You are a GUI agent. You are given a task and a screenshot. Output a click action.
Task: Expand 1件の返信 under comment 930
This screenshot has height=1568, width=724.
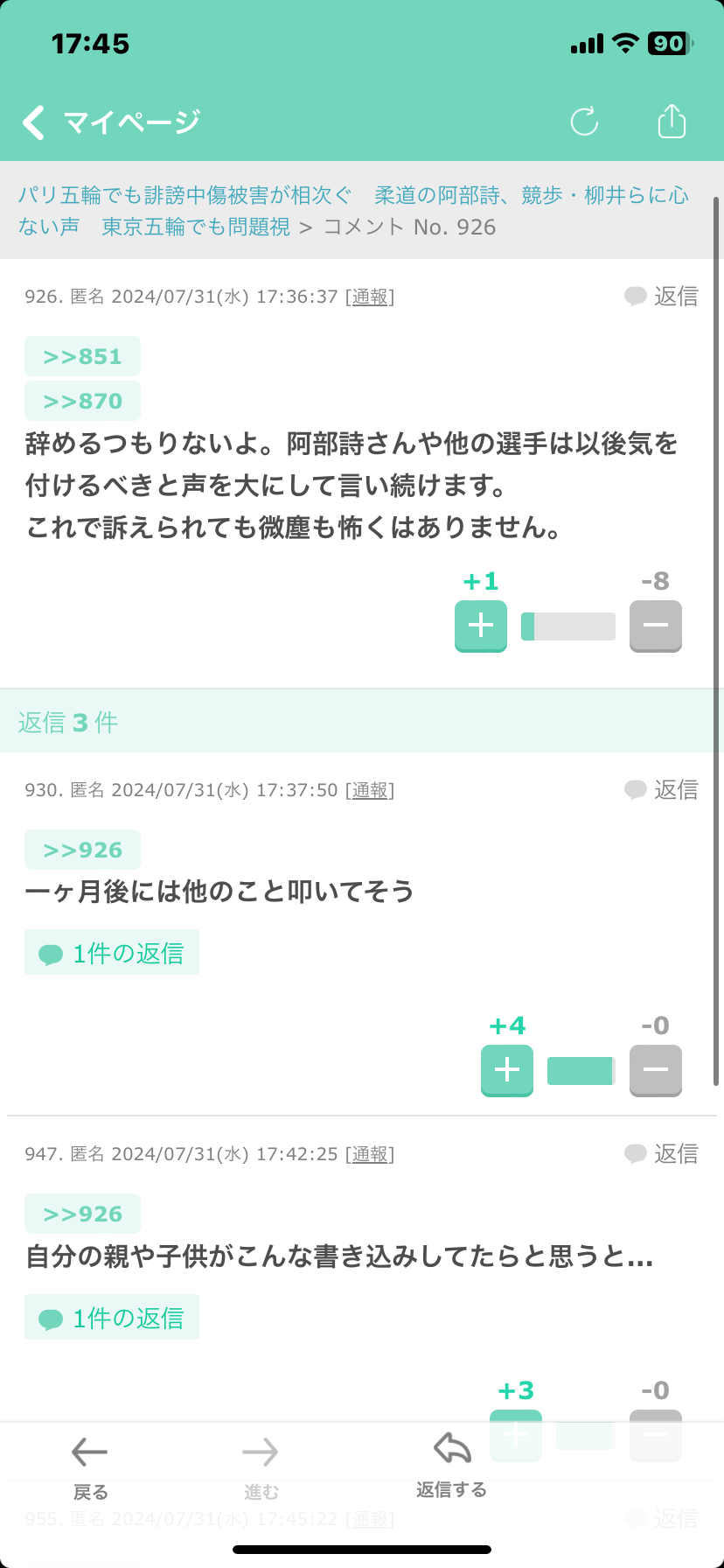[112, 953]
